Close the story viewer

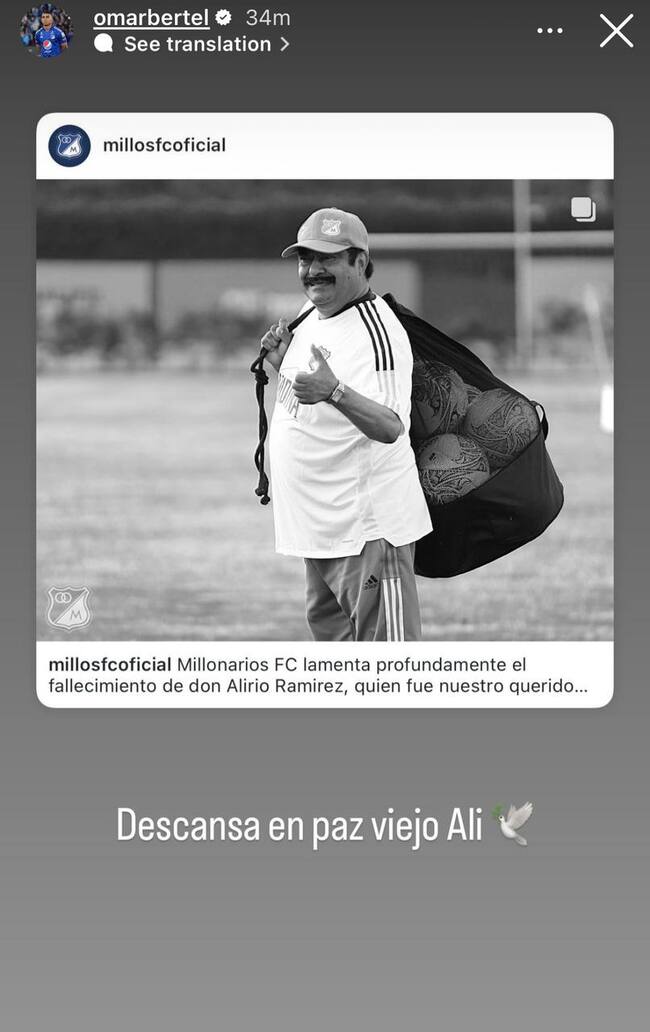tap(616, 31)
